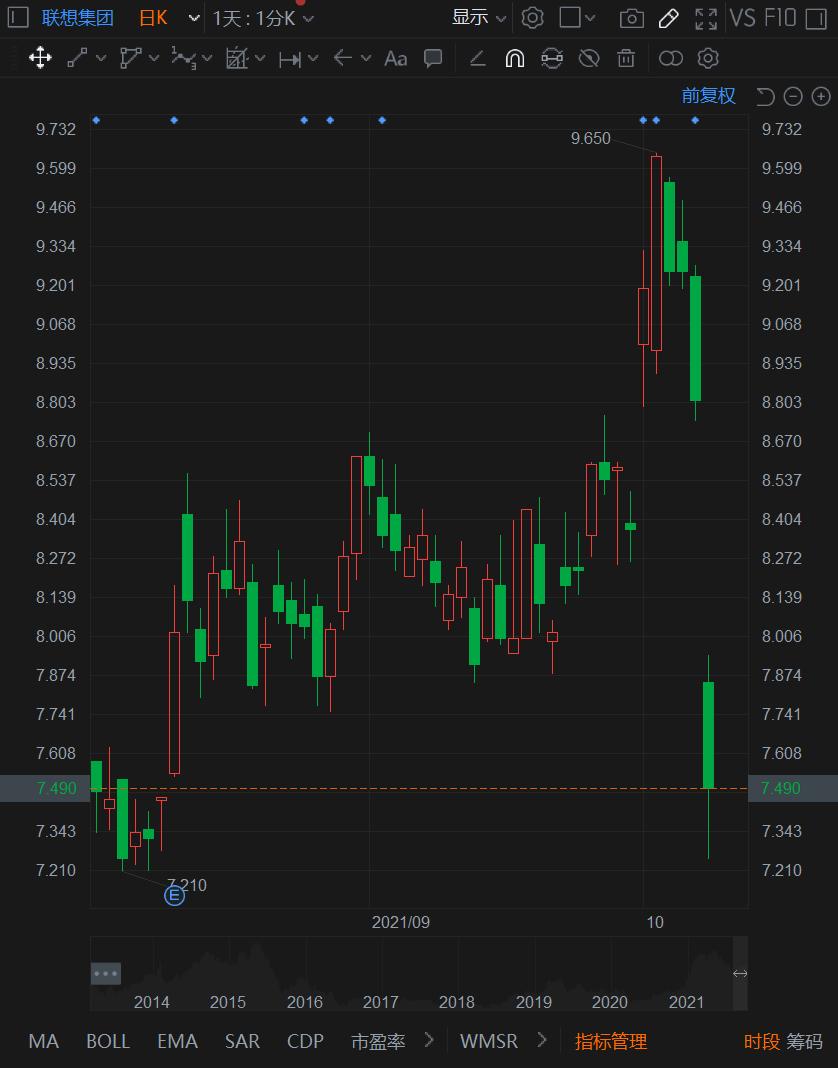Viewport: 838px width, 1068px height.
Task: Enter fullscreen chart mode
Action: [706, 18]
